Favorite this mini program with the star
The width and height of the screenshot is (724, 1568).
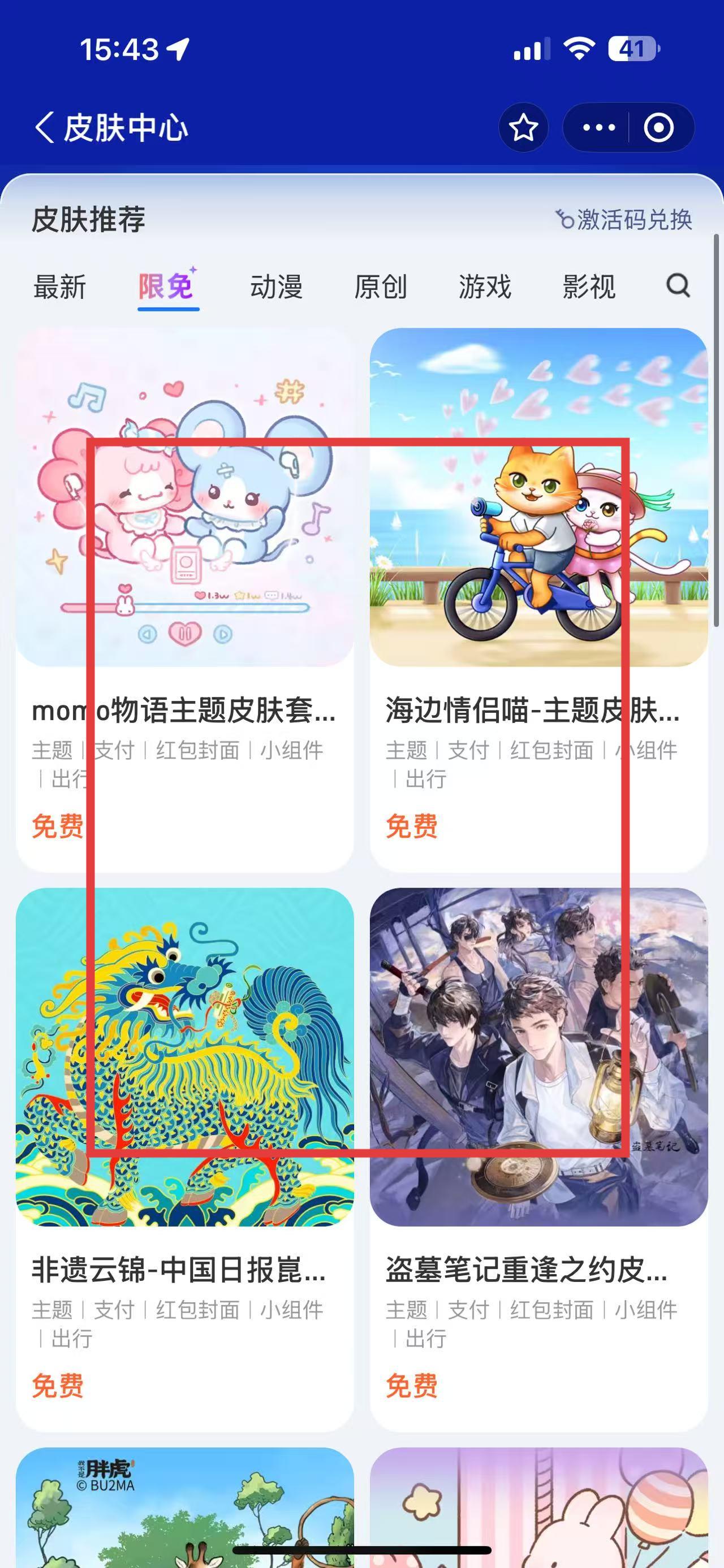click(523, 128)
